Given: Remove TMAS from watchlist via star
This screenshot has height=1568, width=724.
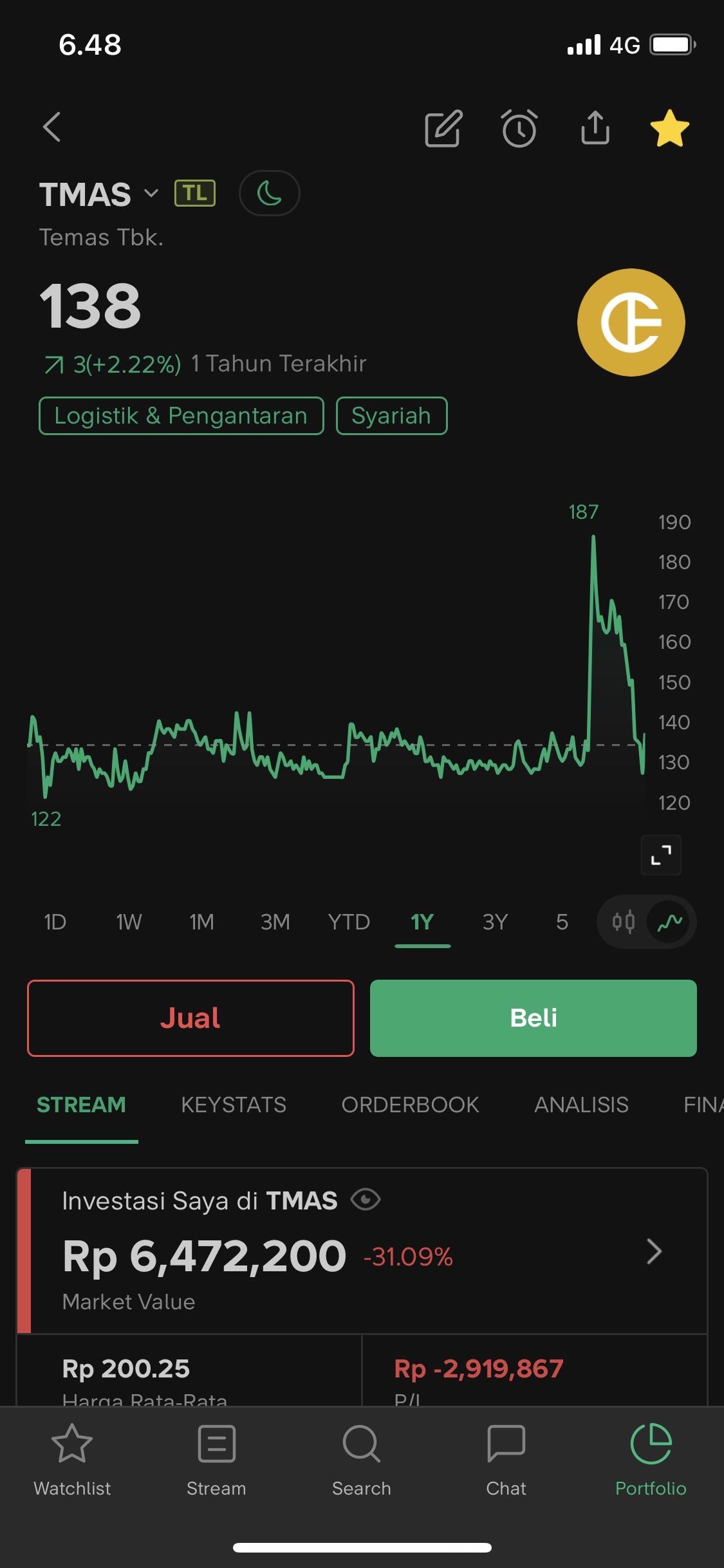Looking at the screenshot, I should (x=669, y=128).
